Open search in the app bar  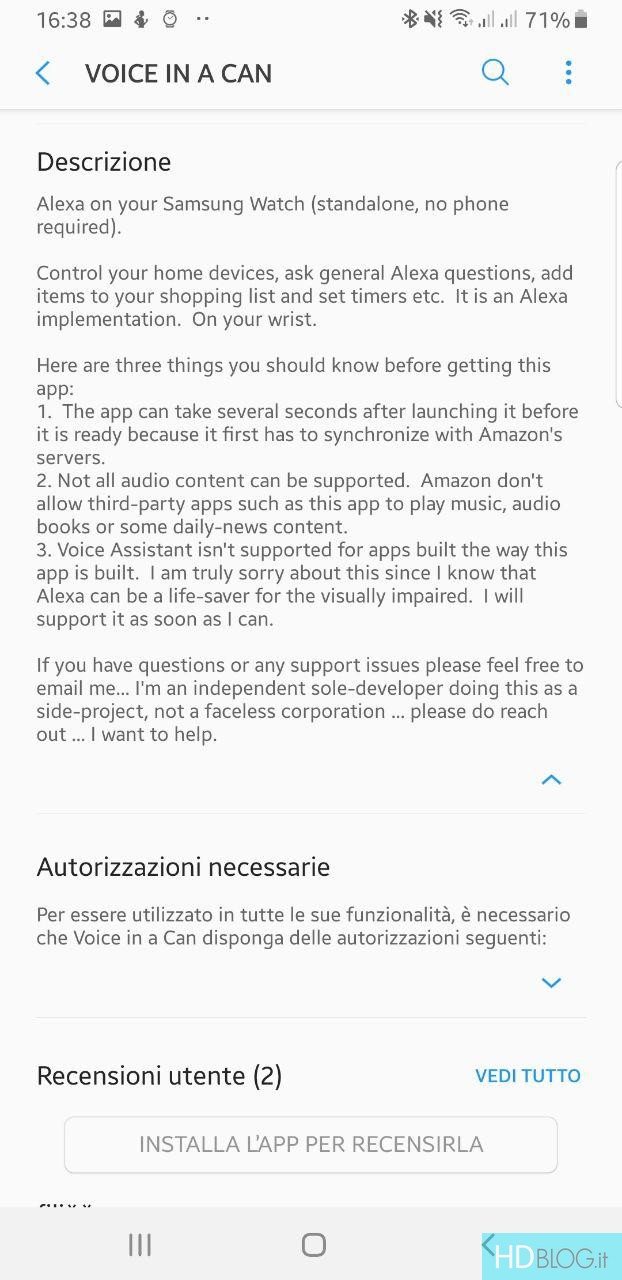click(x=495, y=72)
